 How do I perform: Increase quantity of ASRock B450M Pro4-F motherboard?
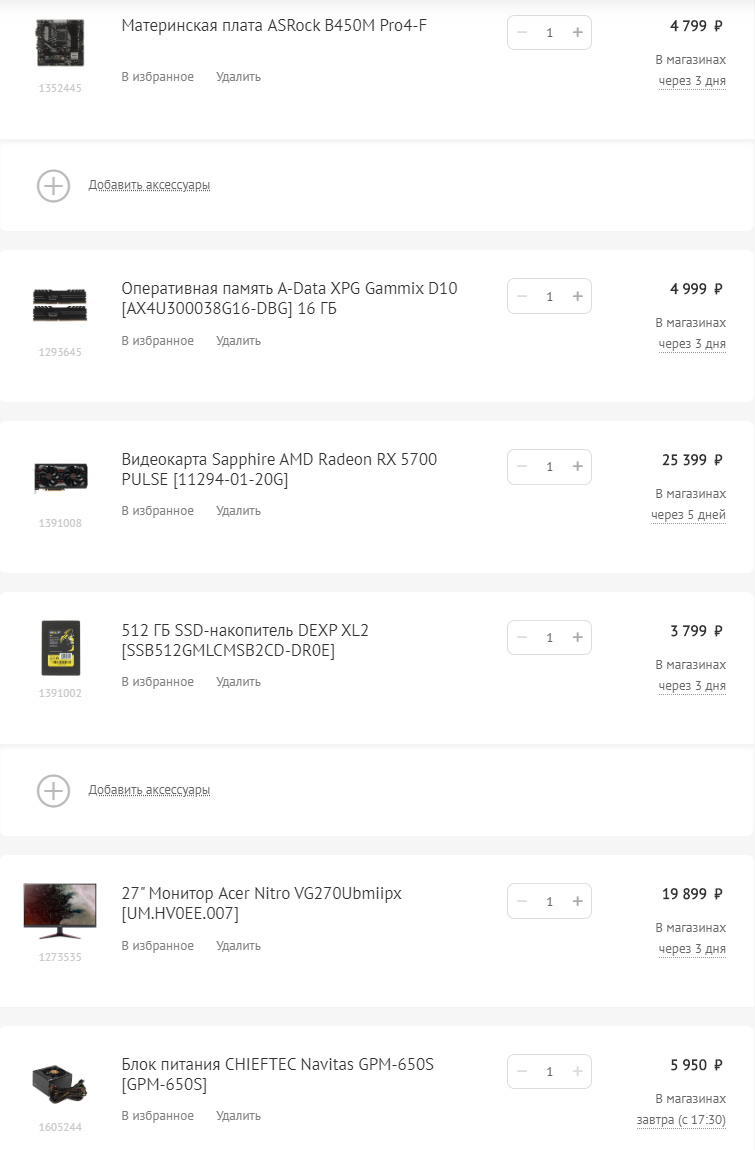577,33
